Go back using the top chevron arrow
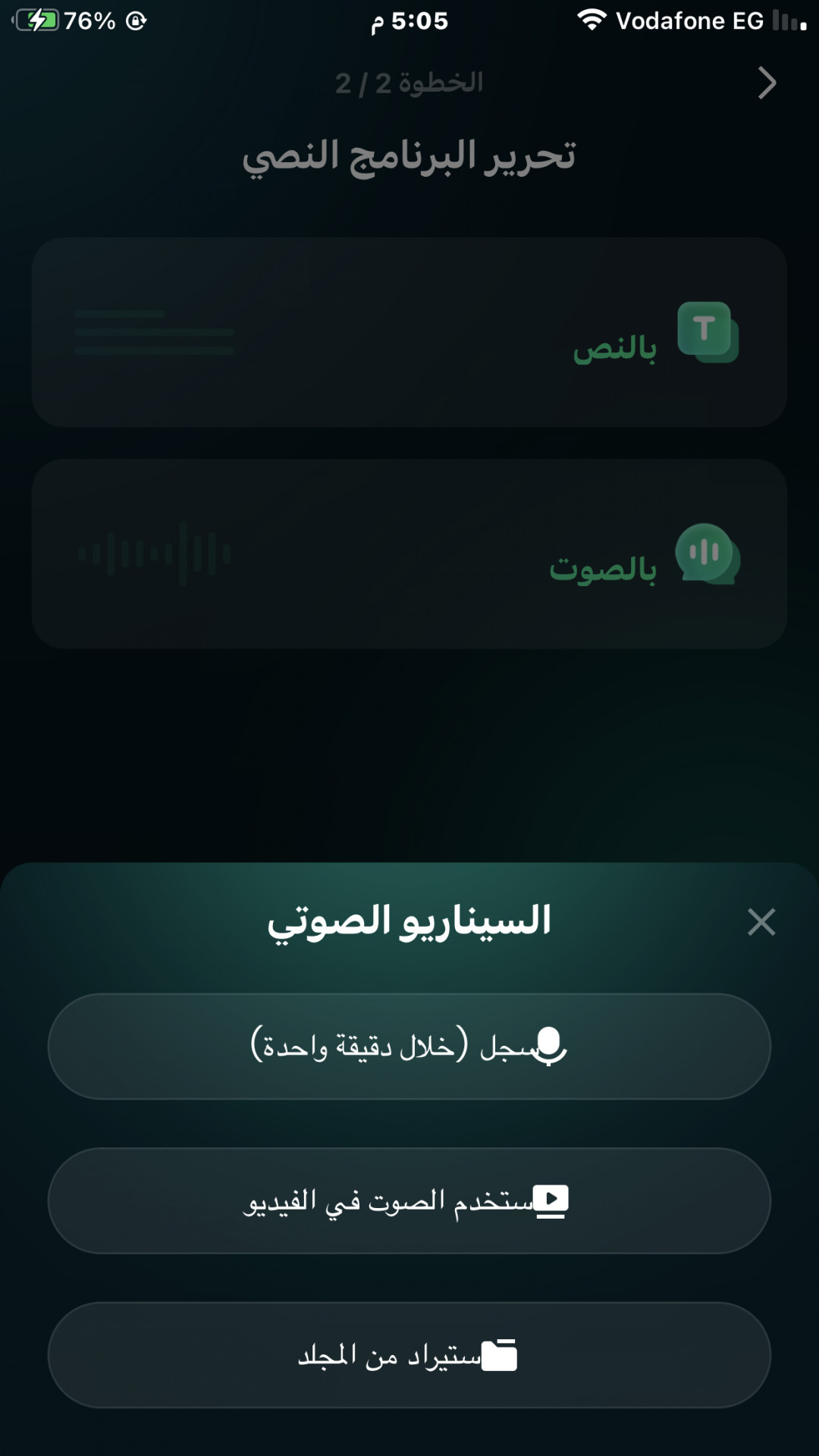Image resolution: width=819 pixels, height=1456 pixels. click(x=767, y=83)
